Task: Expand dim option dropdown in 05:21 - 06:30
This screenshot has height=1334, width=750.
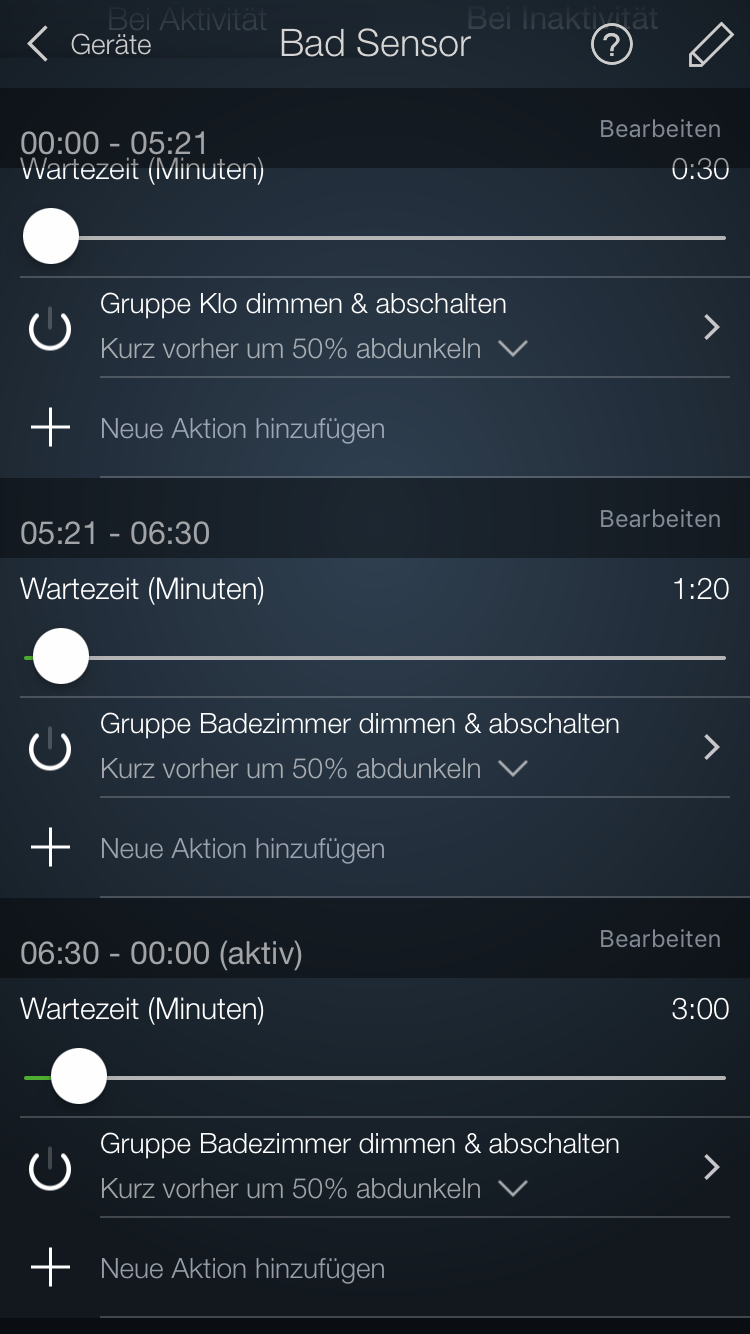Action: click(512, 769)
